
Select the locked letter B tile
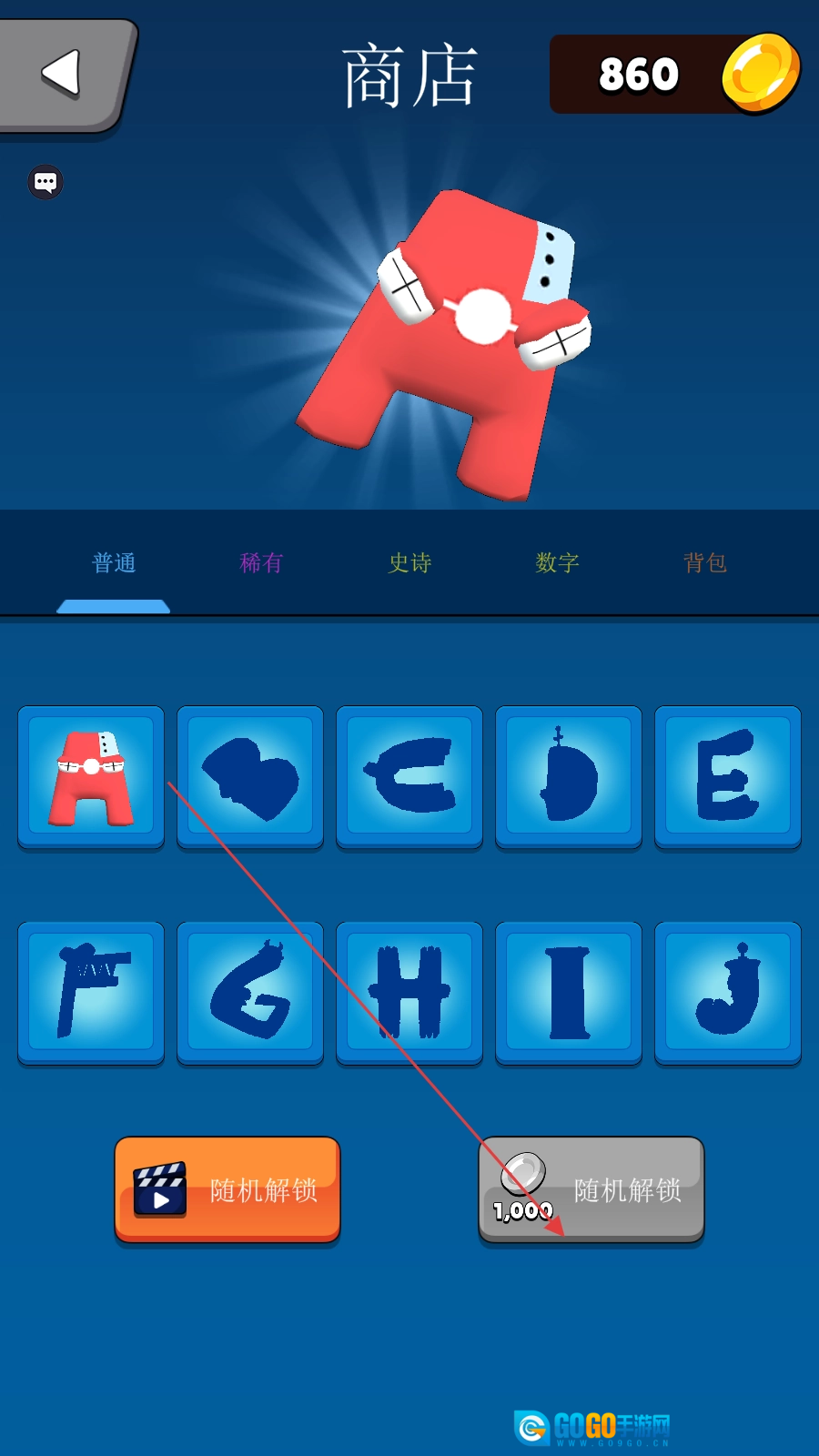250,776
